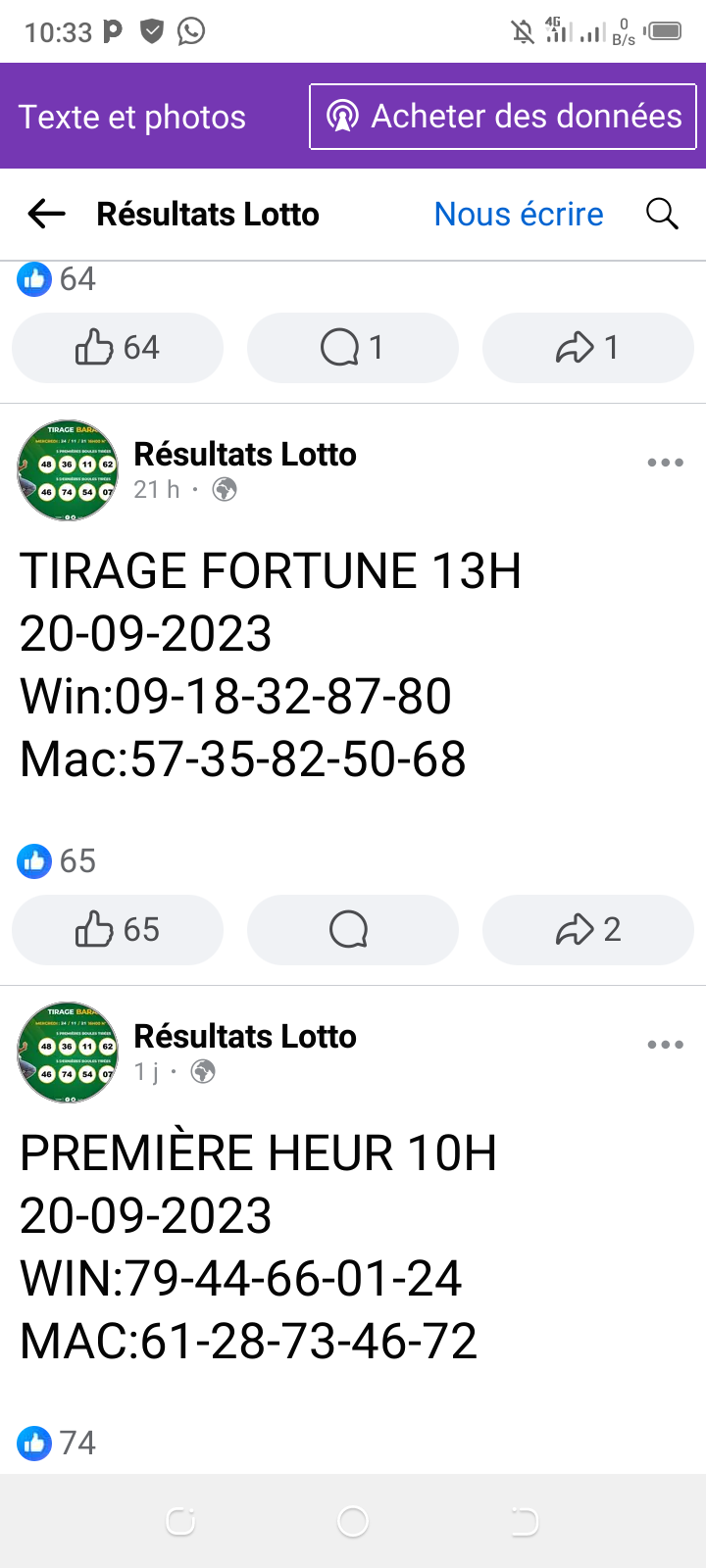The height and width of the screenshot is (1568, 706).
Task: Switch to Texte et photos mode
Action: tap(132, 117)
